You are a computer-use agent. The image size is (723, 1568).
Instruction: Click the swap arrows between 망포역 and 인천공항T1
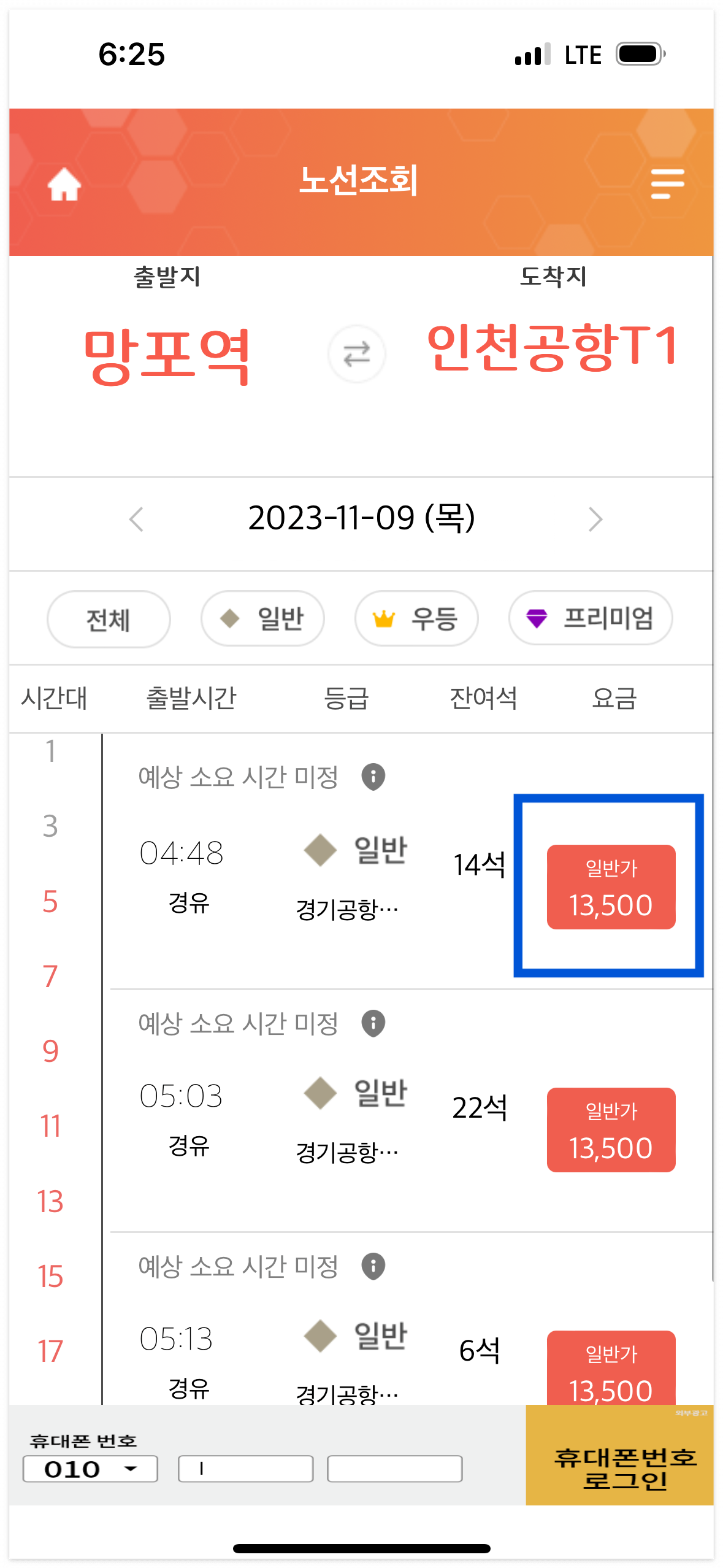[356, 355]
